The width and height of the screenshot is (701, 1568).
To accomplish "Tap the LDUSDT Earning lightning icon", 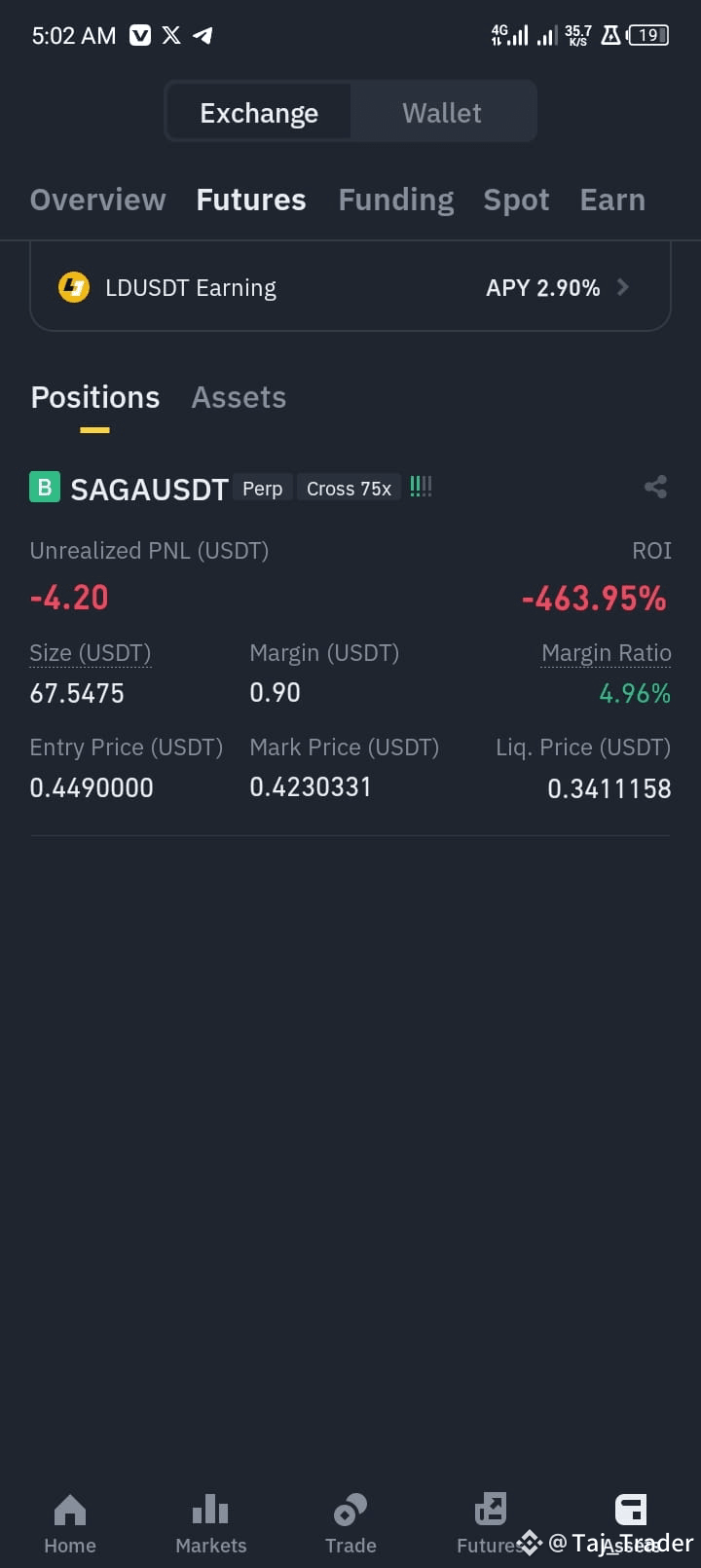I will pyautogui.click(x=75, y=287).
